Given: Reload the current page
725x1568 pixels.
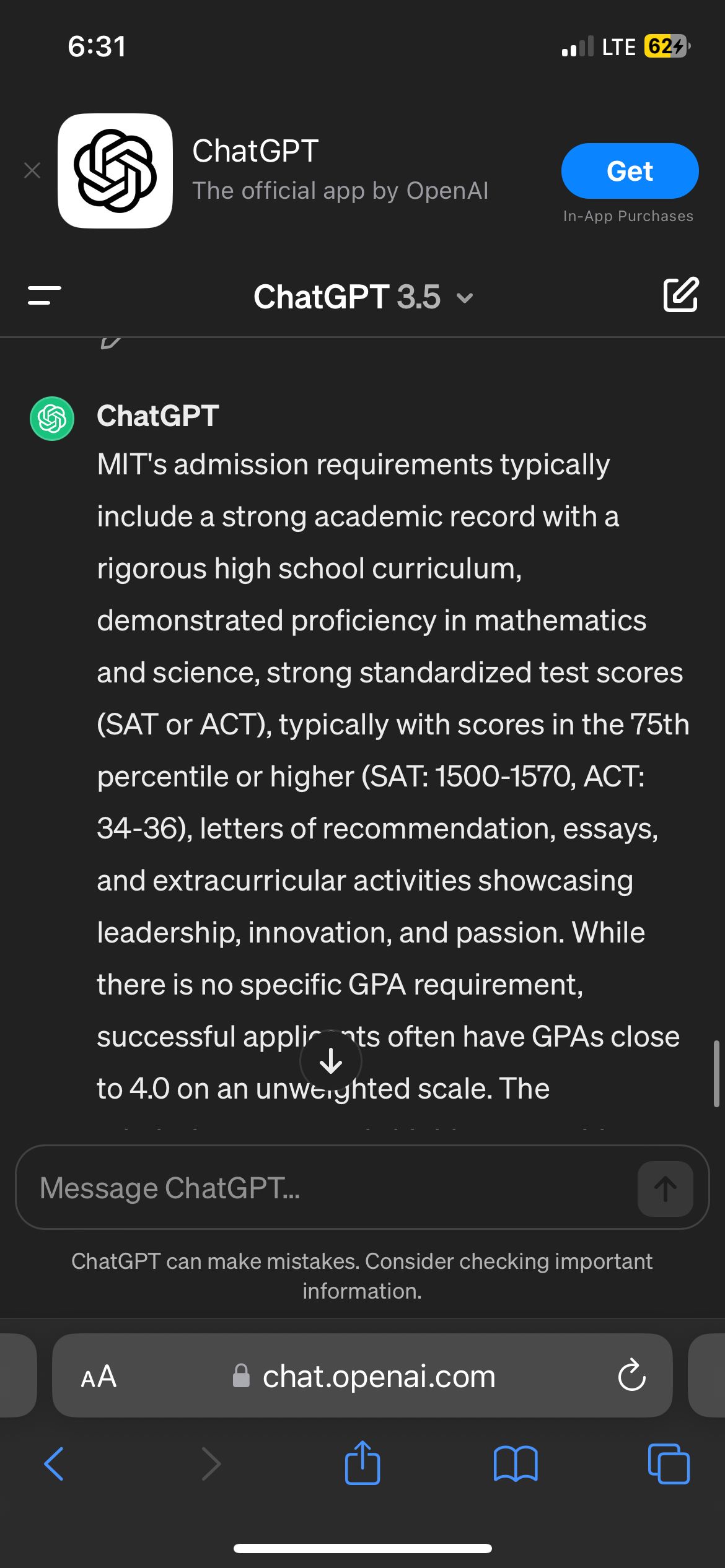Looking at the screenshot, I should pyautogui.click(x=631, y=1376).
